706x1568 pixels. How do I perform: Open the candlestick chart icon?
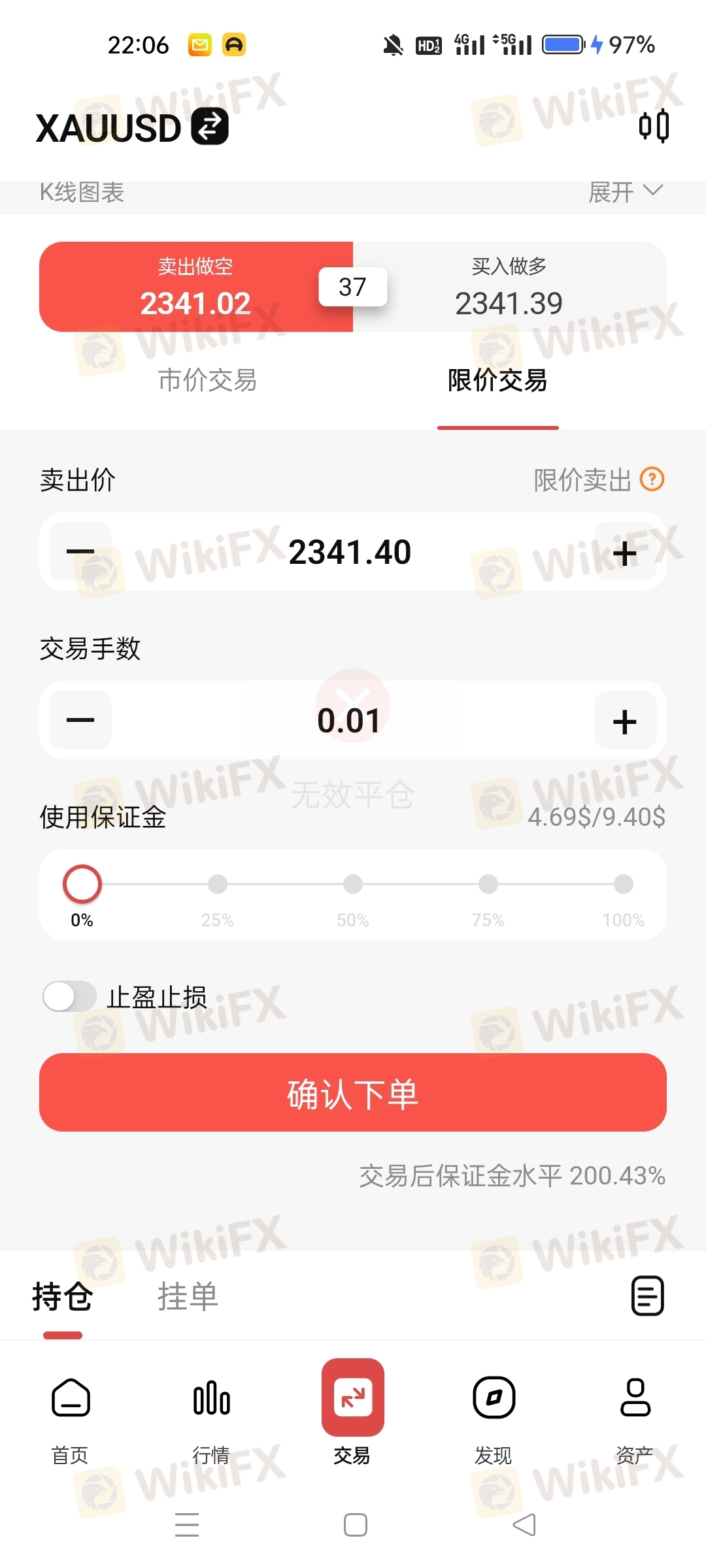tap(653, 126)
